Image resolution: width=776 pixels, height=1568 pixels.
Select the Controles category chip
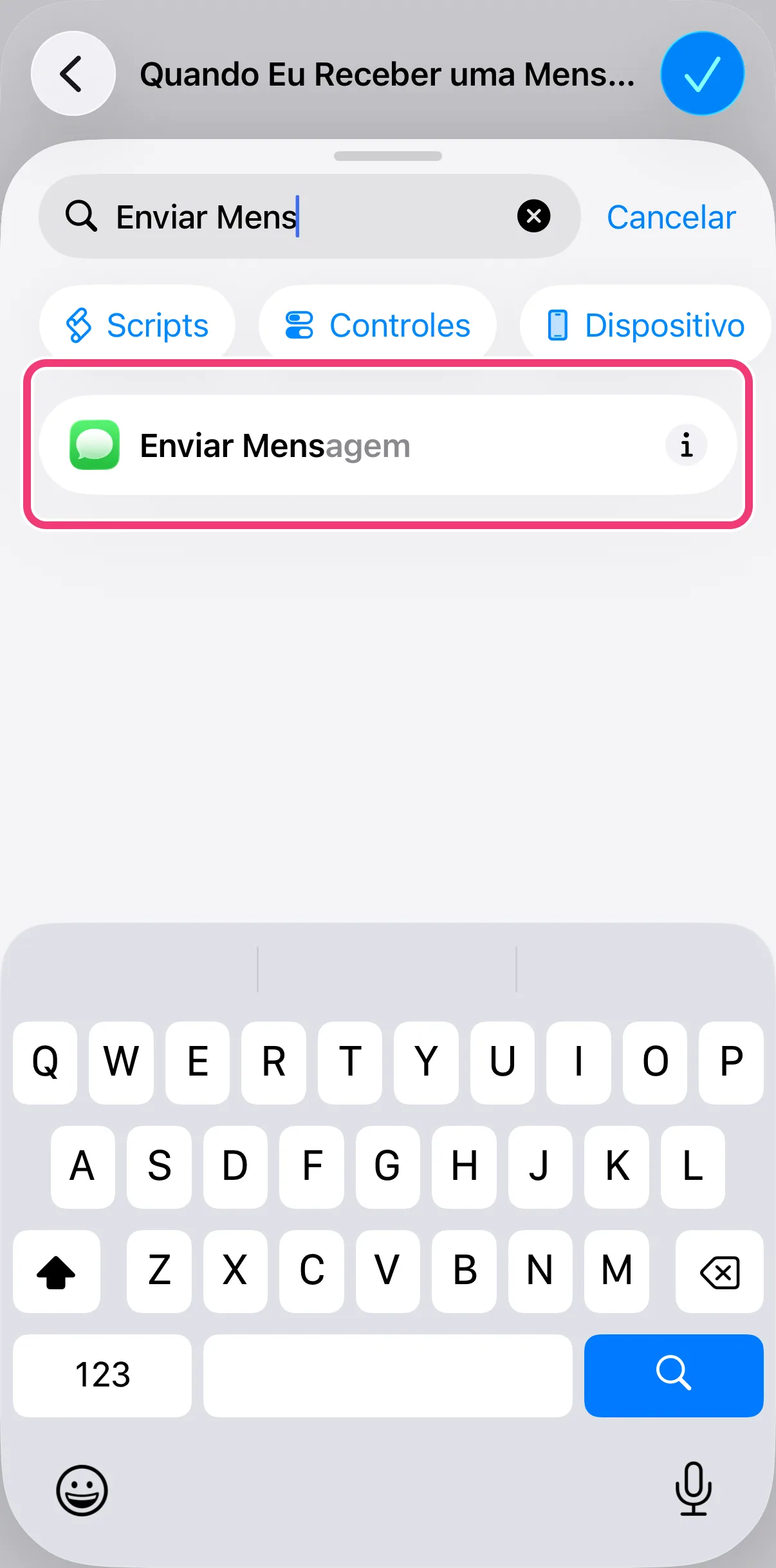[x=378, y=325]
